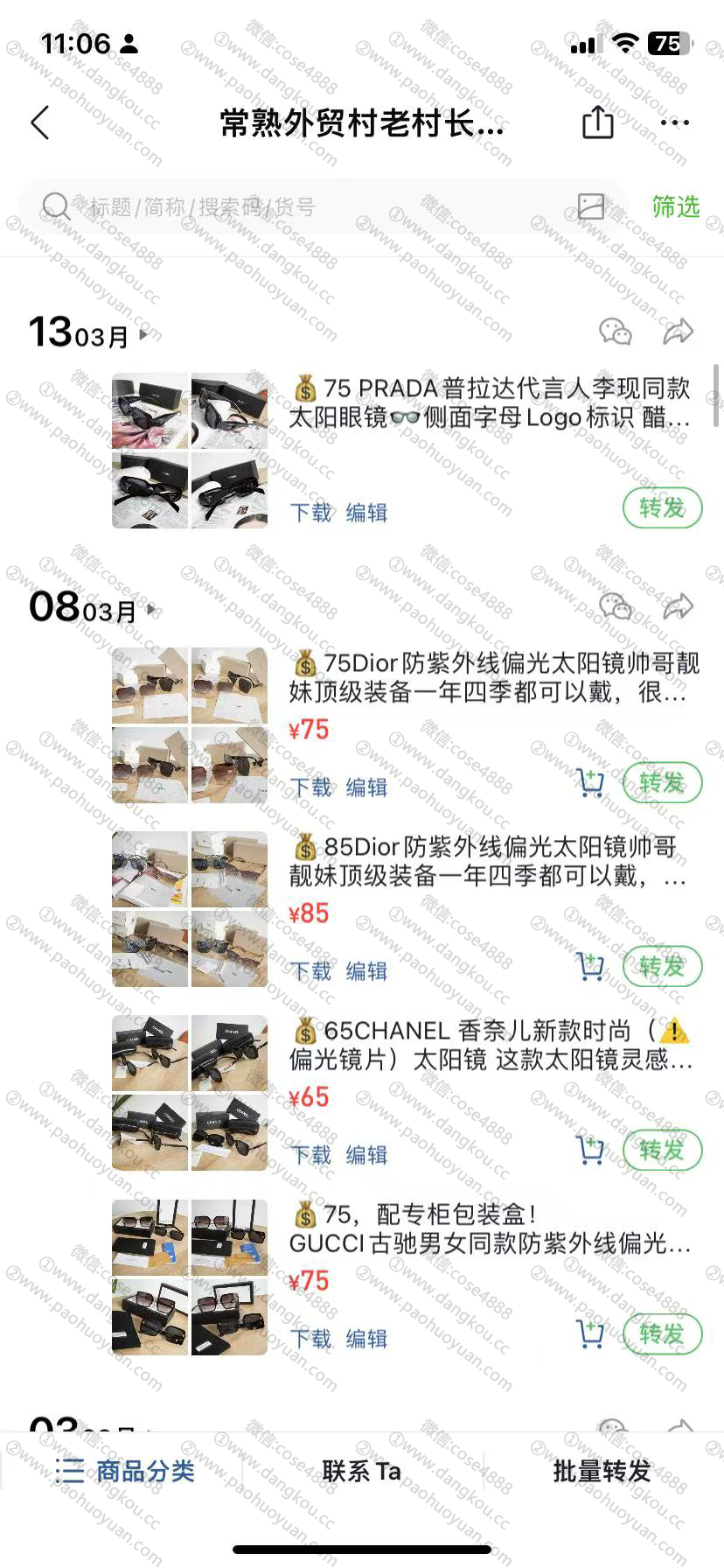Tap the search field for titles and codes
Screen dimensions: 724x1568
[306, 207]
